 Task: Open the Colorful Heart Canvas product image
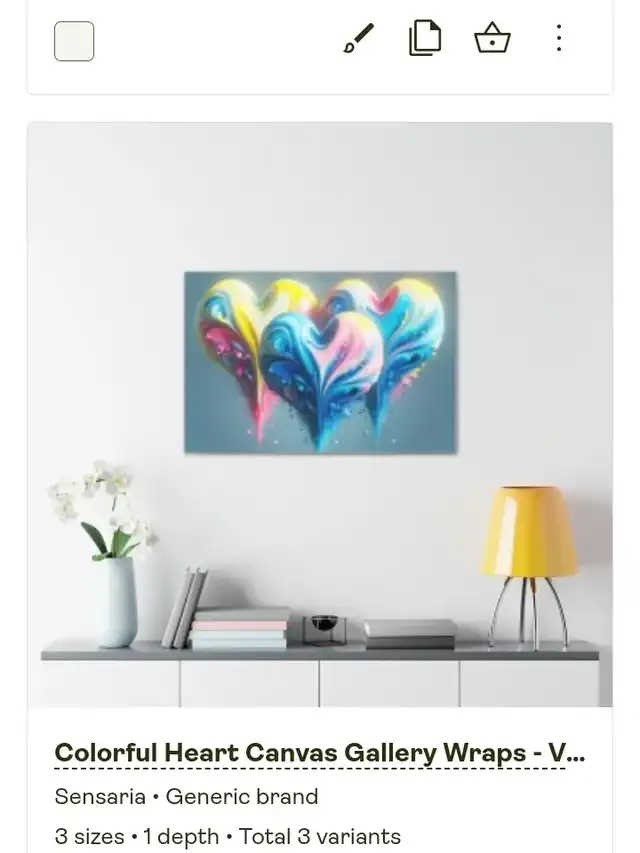click(320, 414)
